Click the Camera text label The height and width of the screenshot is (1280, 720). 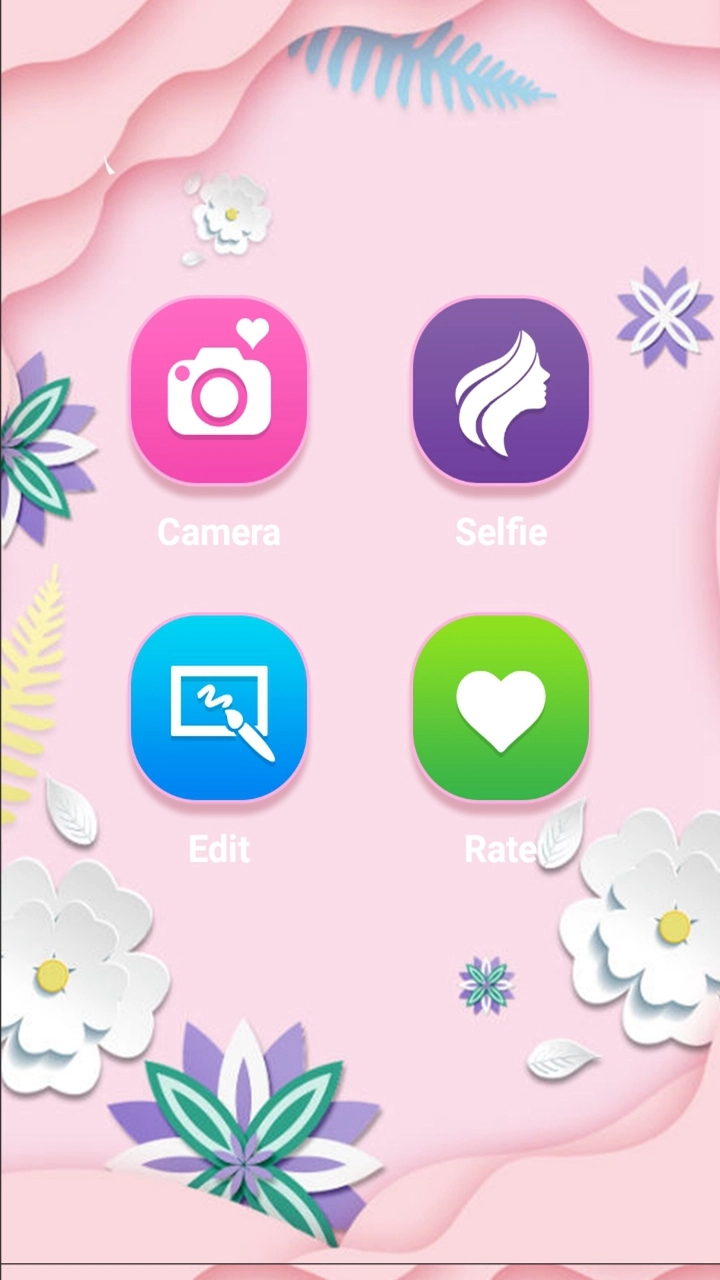(219, 532)
